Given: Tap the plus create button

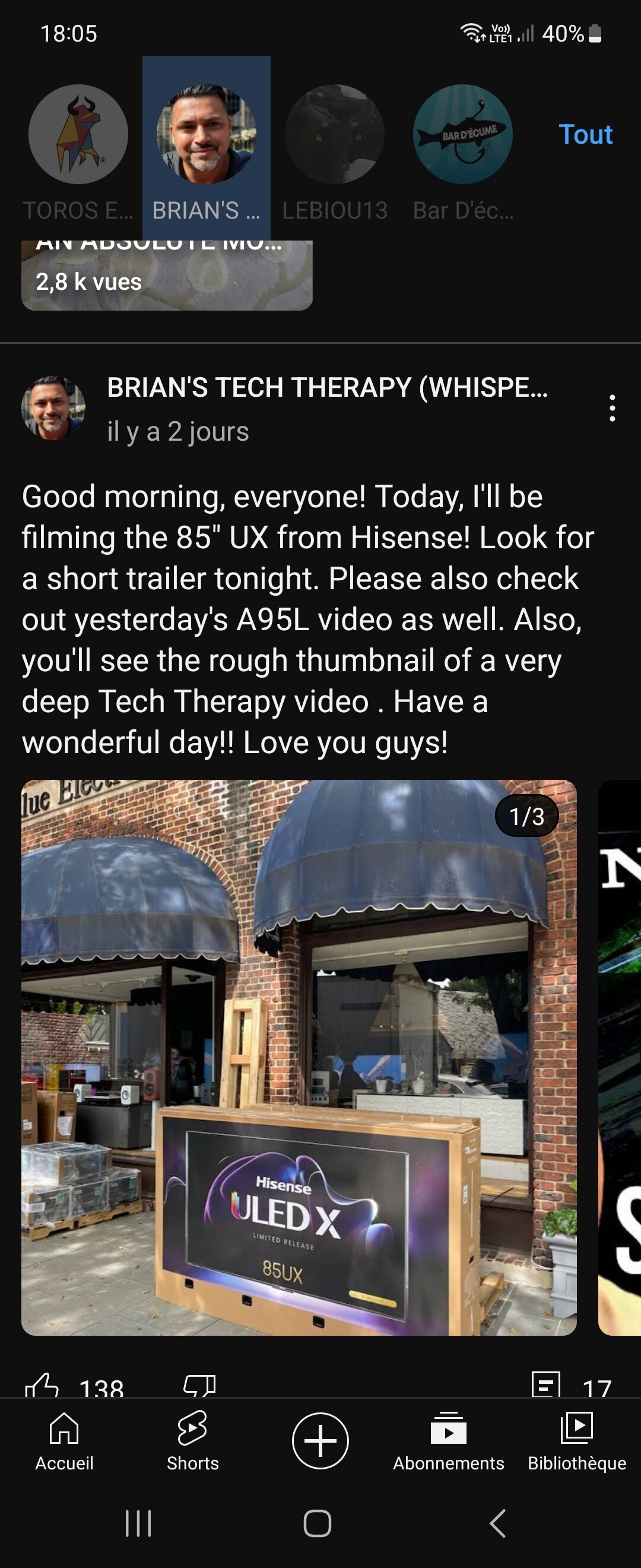Looking at the screenshot, I should point(320,1441).
